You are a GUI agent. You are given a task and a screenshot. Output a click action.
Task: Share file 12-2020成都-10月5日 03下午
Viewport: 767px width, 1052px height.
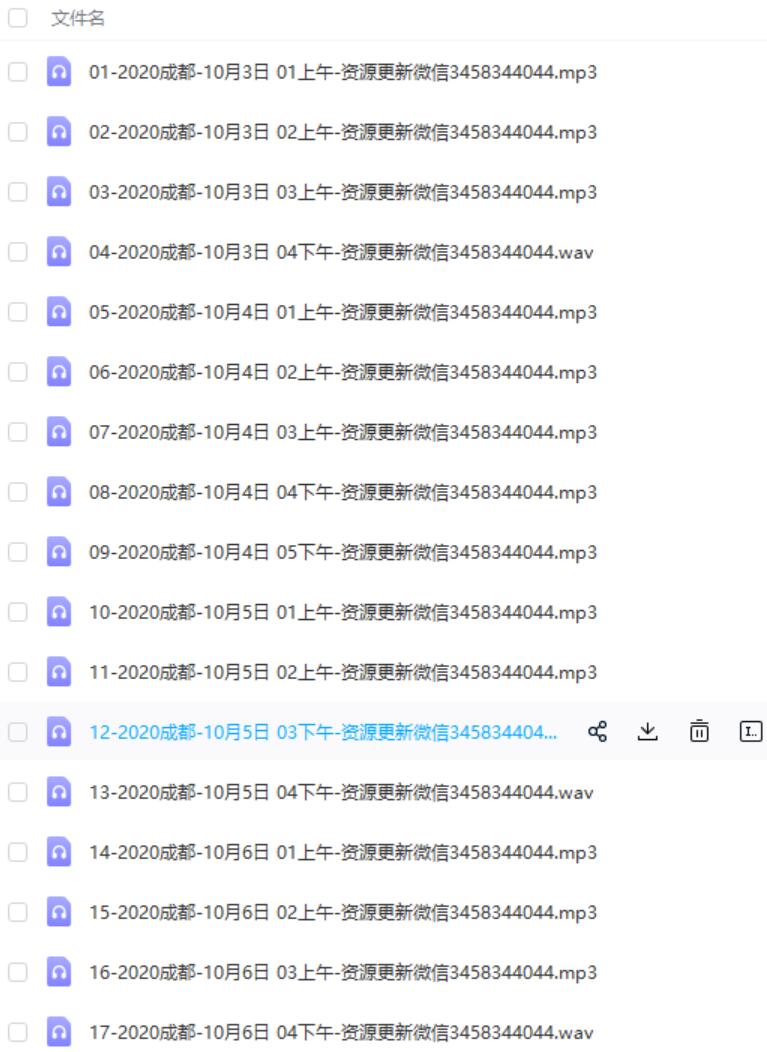tap(597, 732)
